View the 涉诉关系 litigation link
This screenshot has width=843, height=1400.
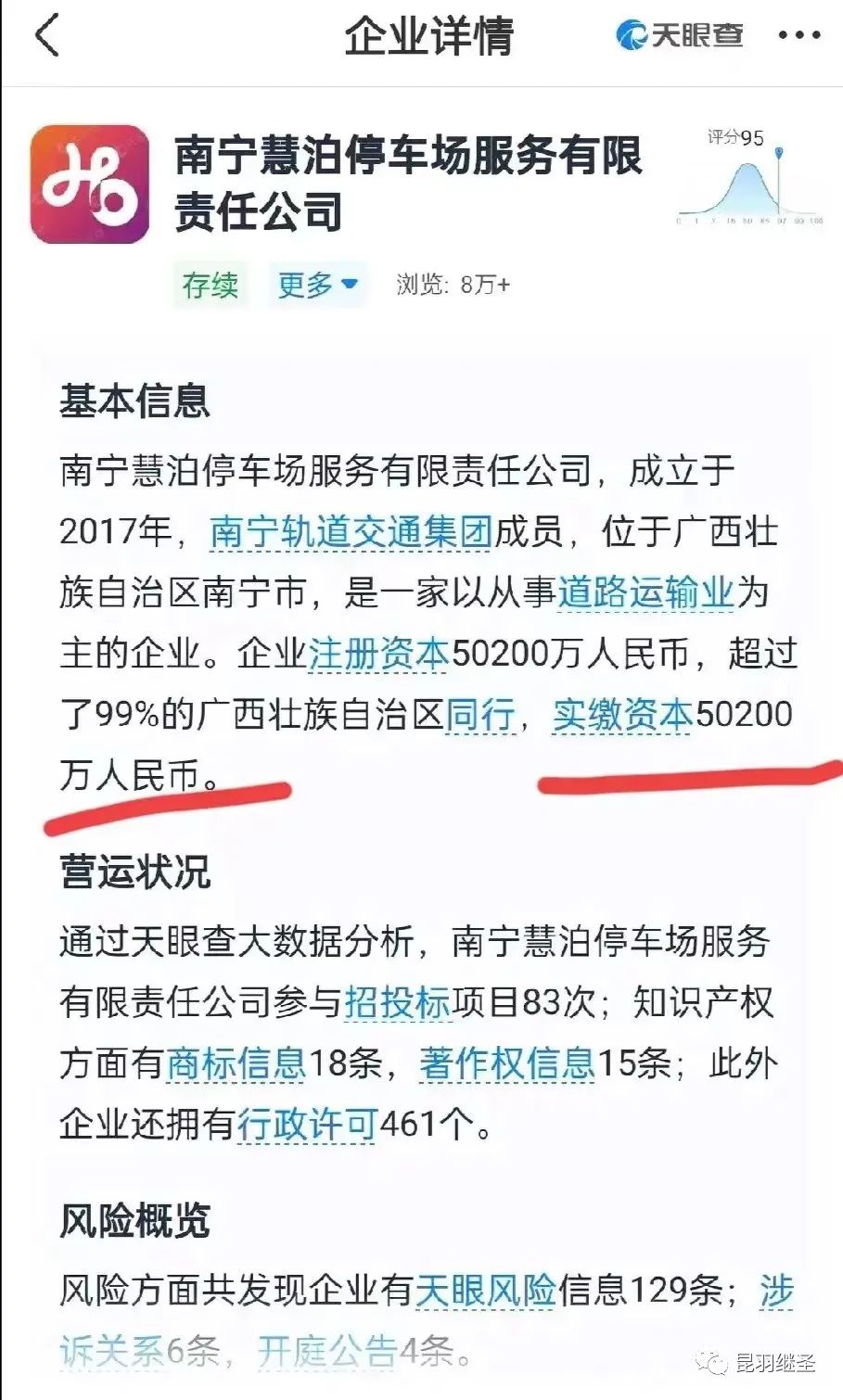coord(111,1351)
